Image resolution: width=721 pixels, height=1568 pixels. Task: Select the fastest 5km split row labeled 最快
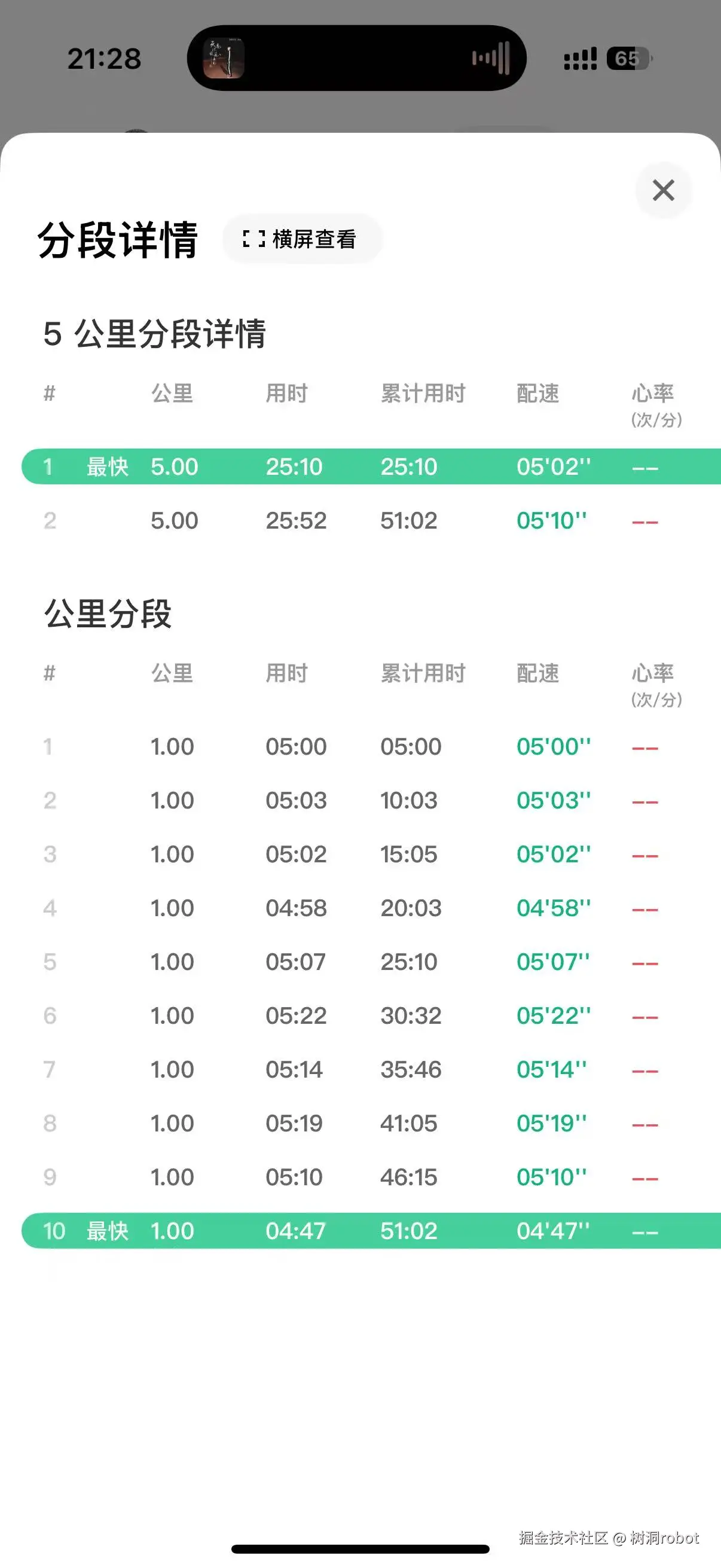(360, 466)
